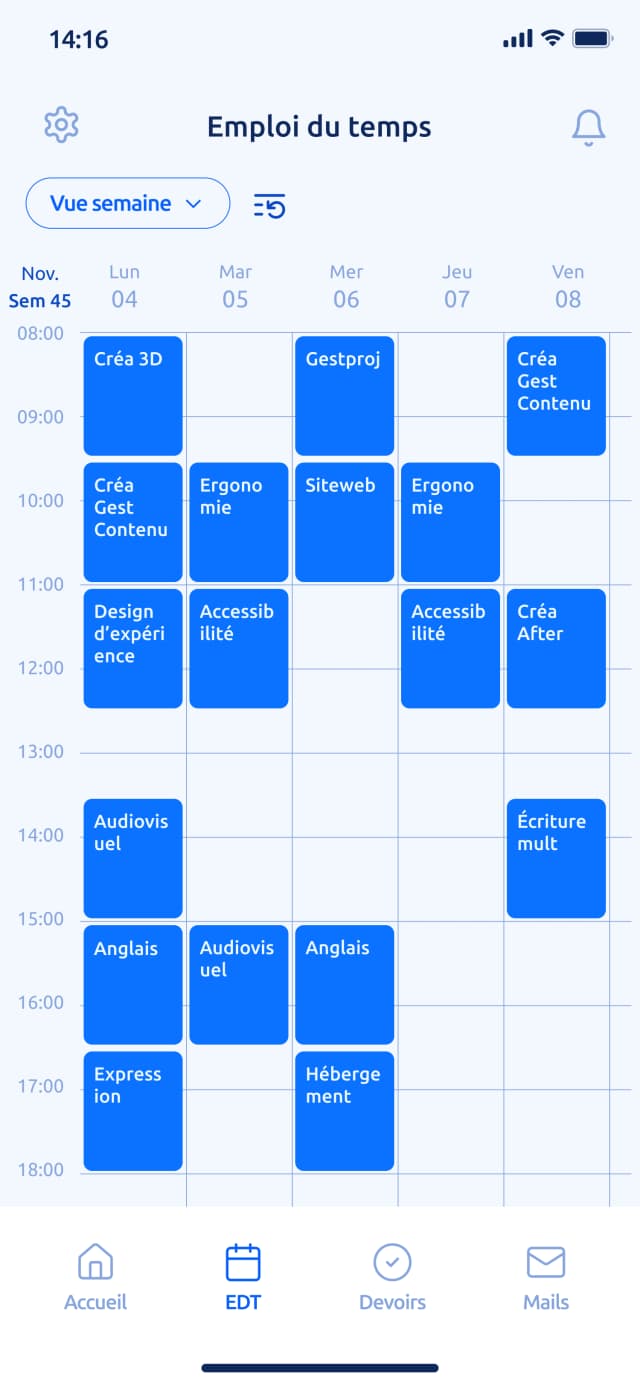Screen dimensions: 640x1386
Task: Tap the reset filter icon
Action: 269,206
